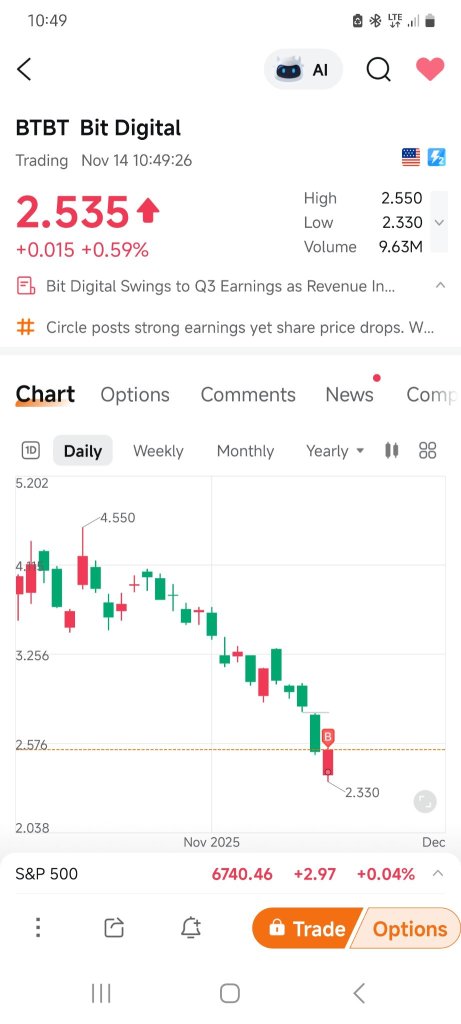
Task: Open the Circle posts strong earnings topic
Action: (x=240, y=327)
